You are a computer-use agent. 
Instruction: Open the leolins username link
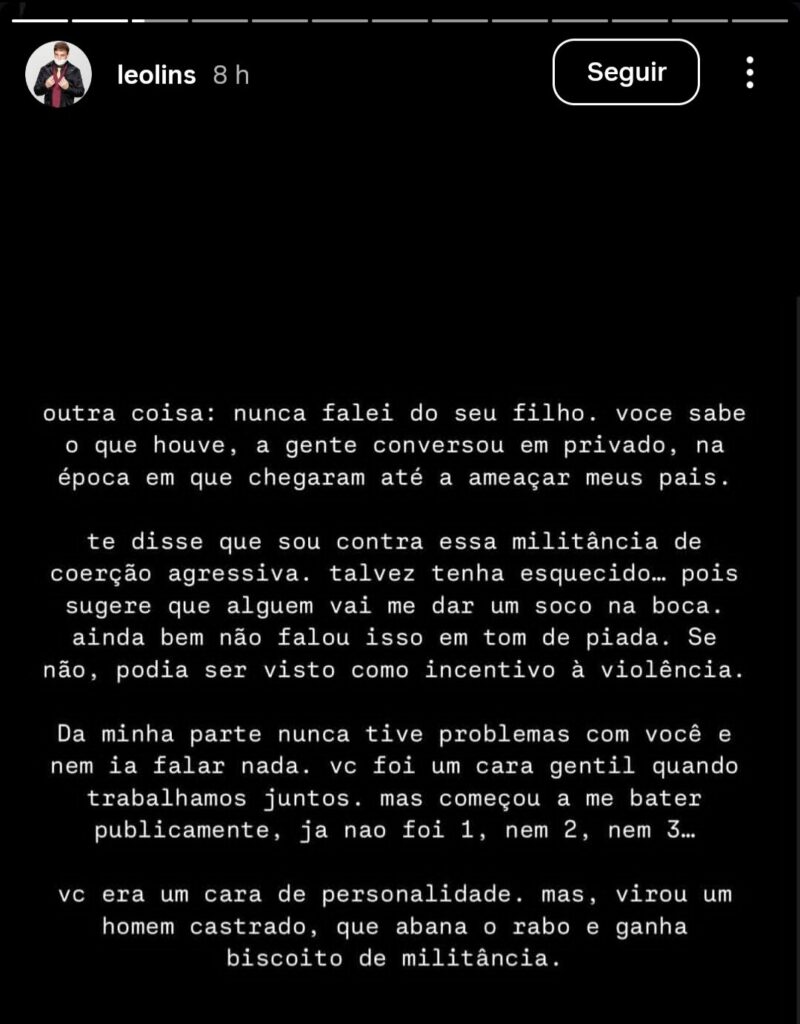pyautogui.click(x=156, y=75)
